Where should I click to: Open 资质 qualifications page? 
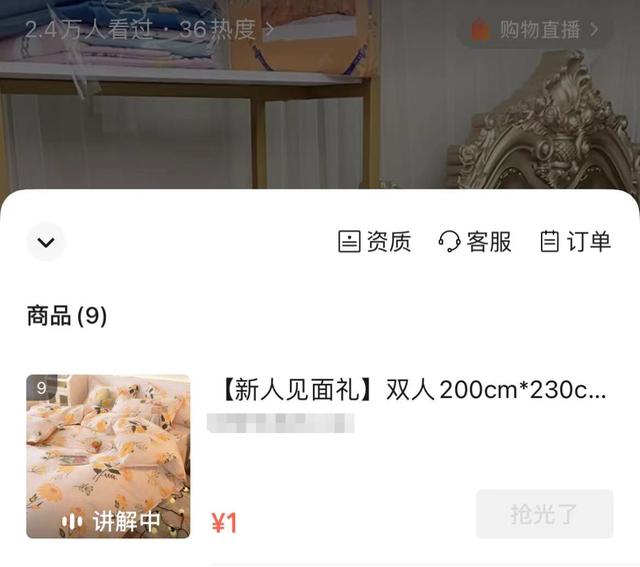tap(375, 242)
